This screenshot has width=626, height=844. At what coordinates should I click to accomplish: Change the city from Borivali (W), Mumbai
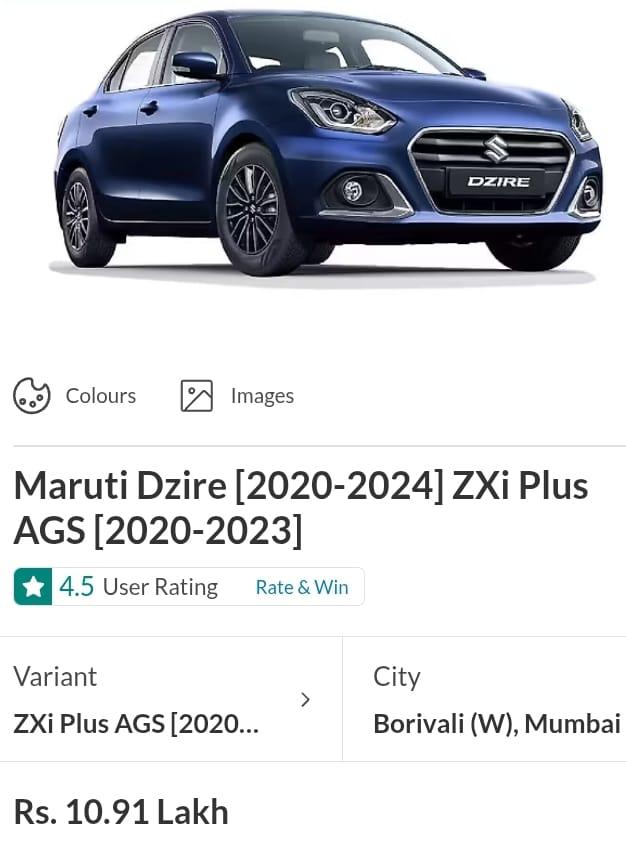click(x=496, y=700)
